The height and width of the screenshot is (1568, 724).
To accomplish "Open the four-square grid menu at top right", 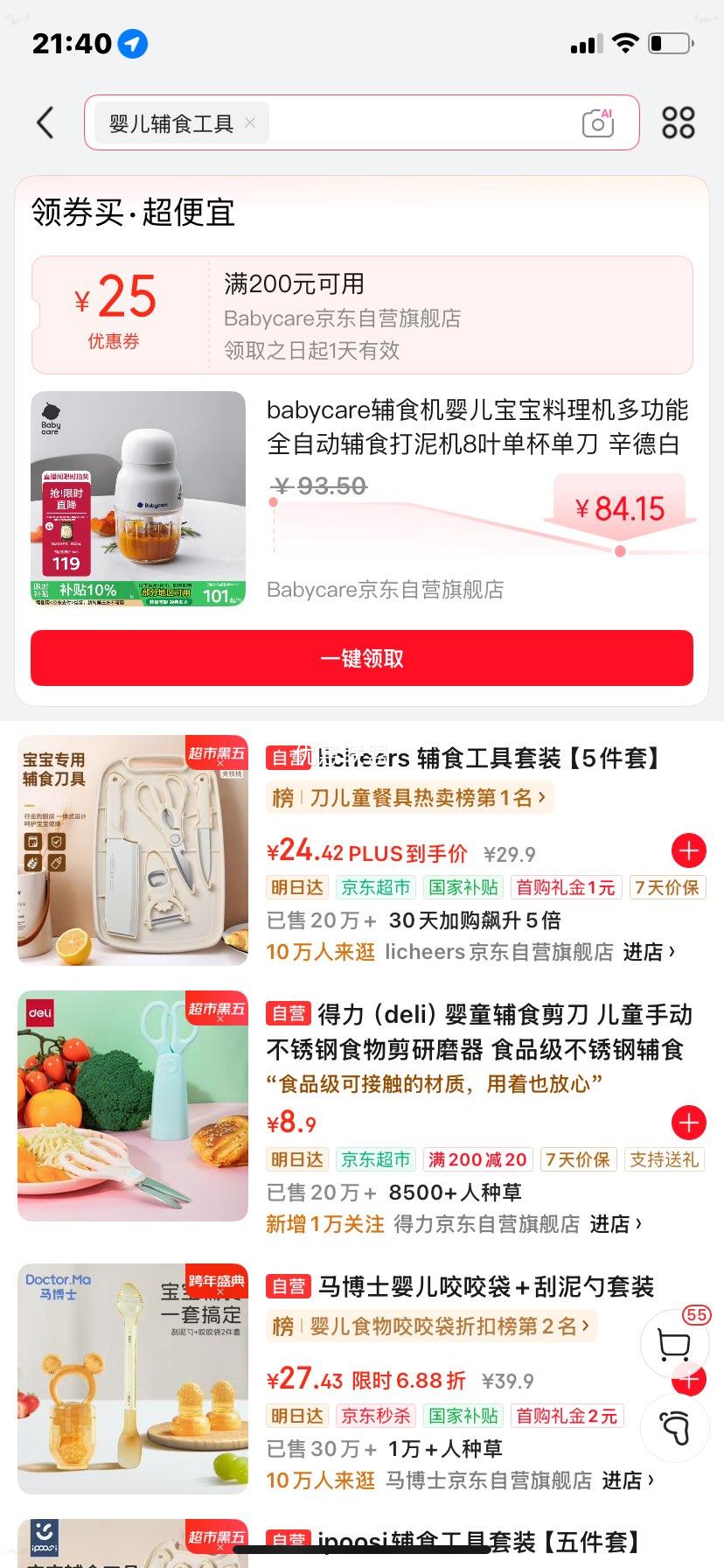I will click(678, 122).
